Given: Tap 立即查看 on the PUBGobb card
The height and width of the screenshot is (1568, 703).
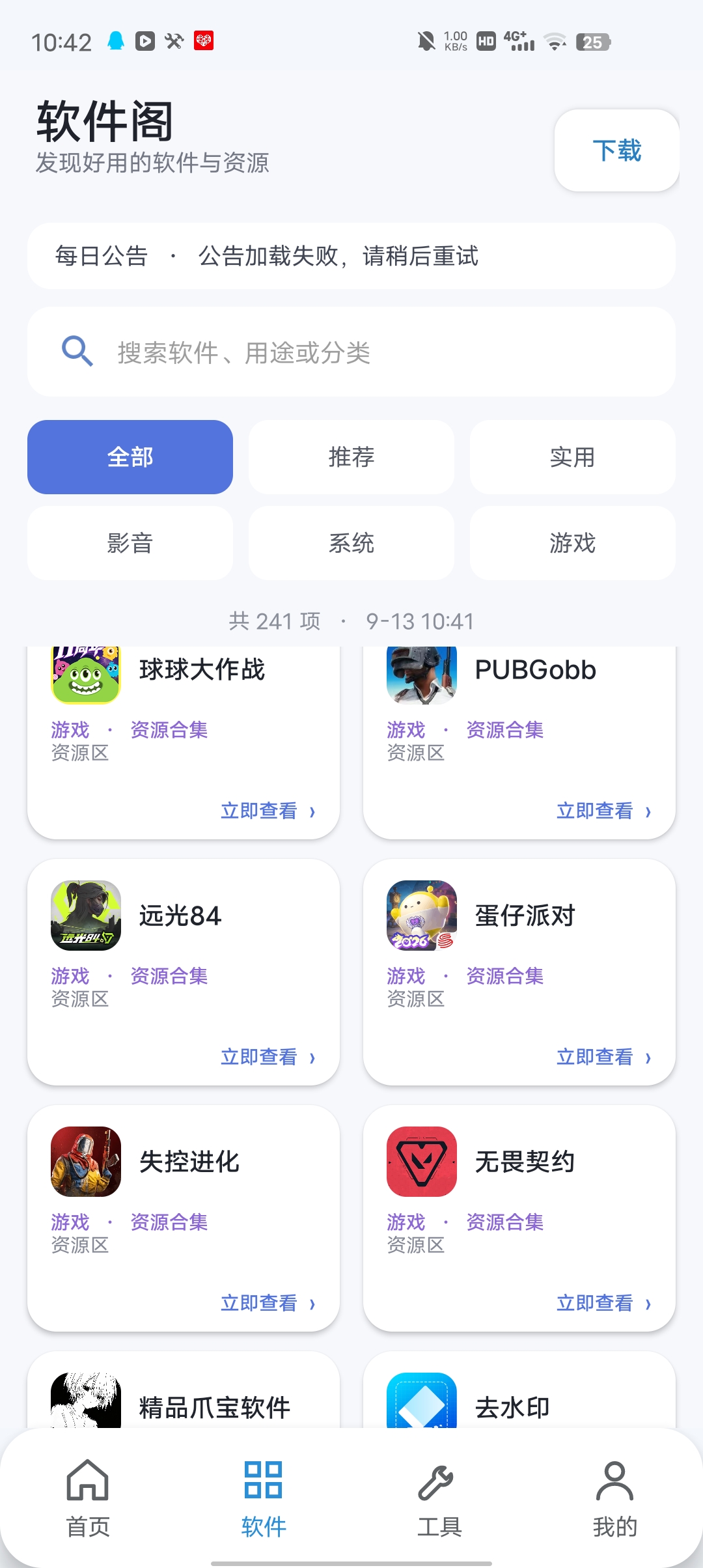Looking at the screenshot, I should (603, 811).
